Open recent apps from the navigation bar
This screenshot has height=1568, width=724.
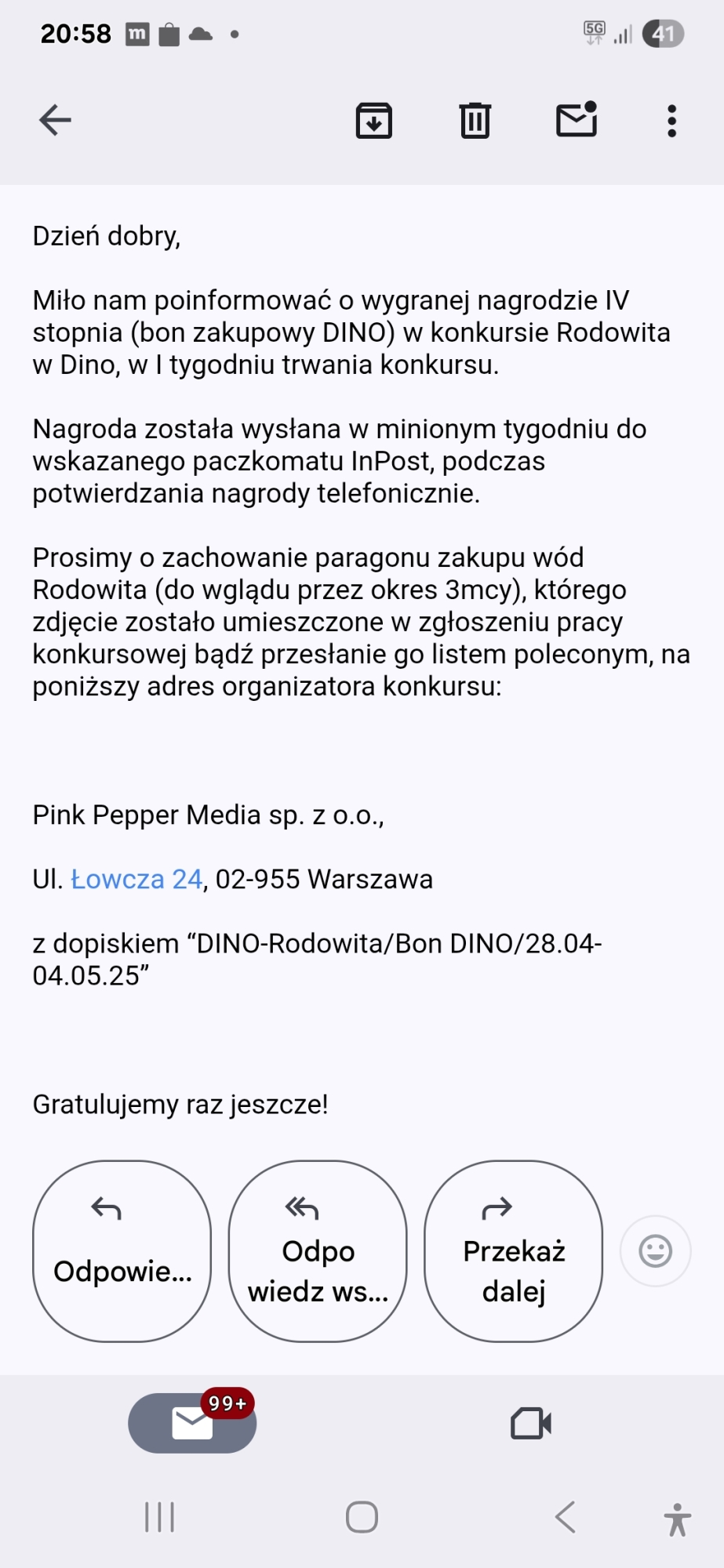pyautogui.click(x=160, y=1517)
